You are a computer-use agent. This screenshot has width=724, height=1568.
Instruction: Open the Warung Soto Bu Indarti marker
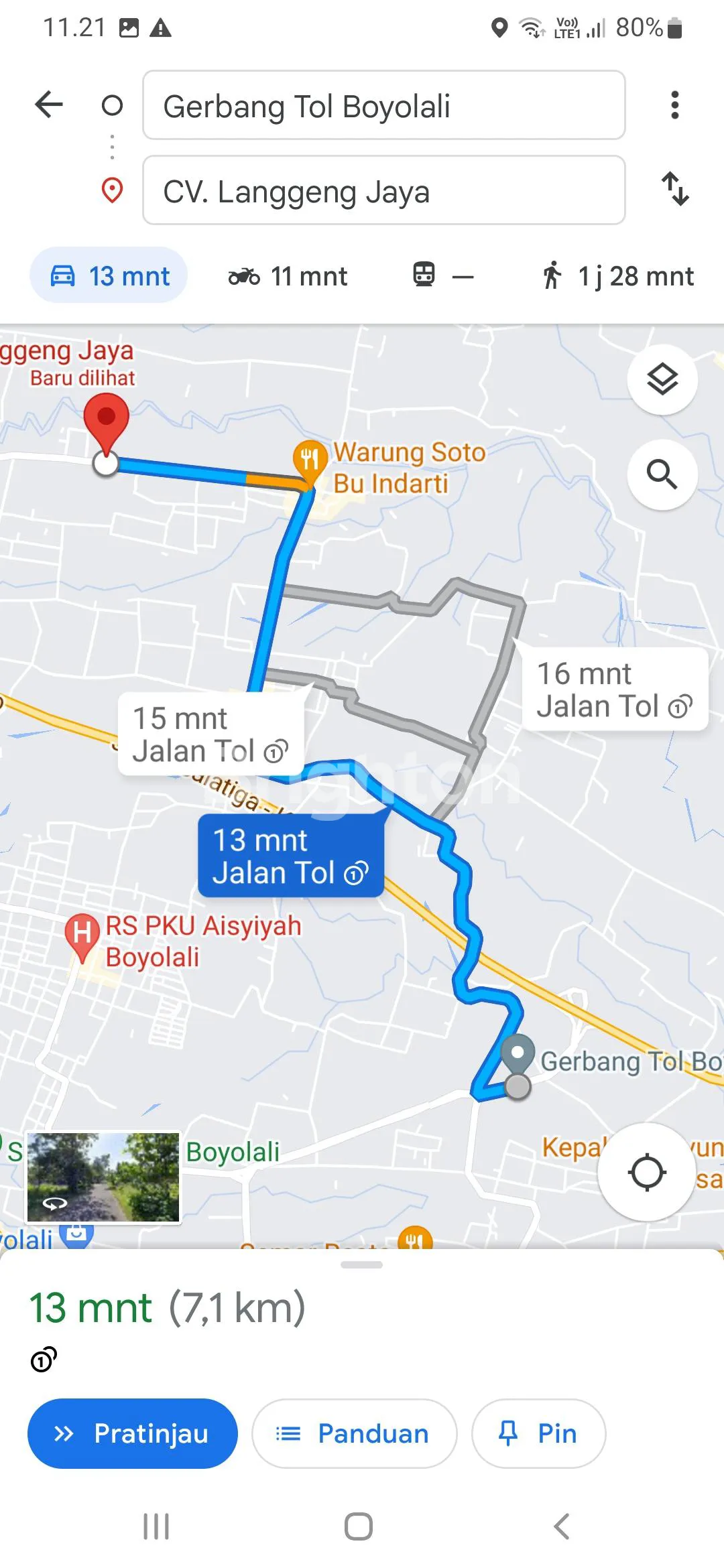tap(310, 460)
